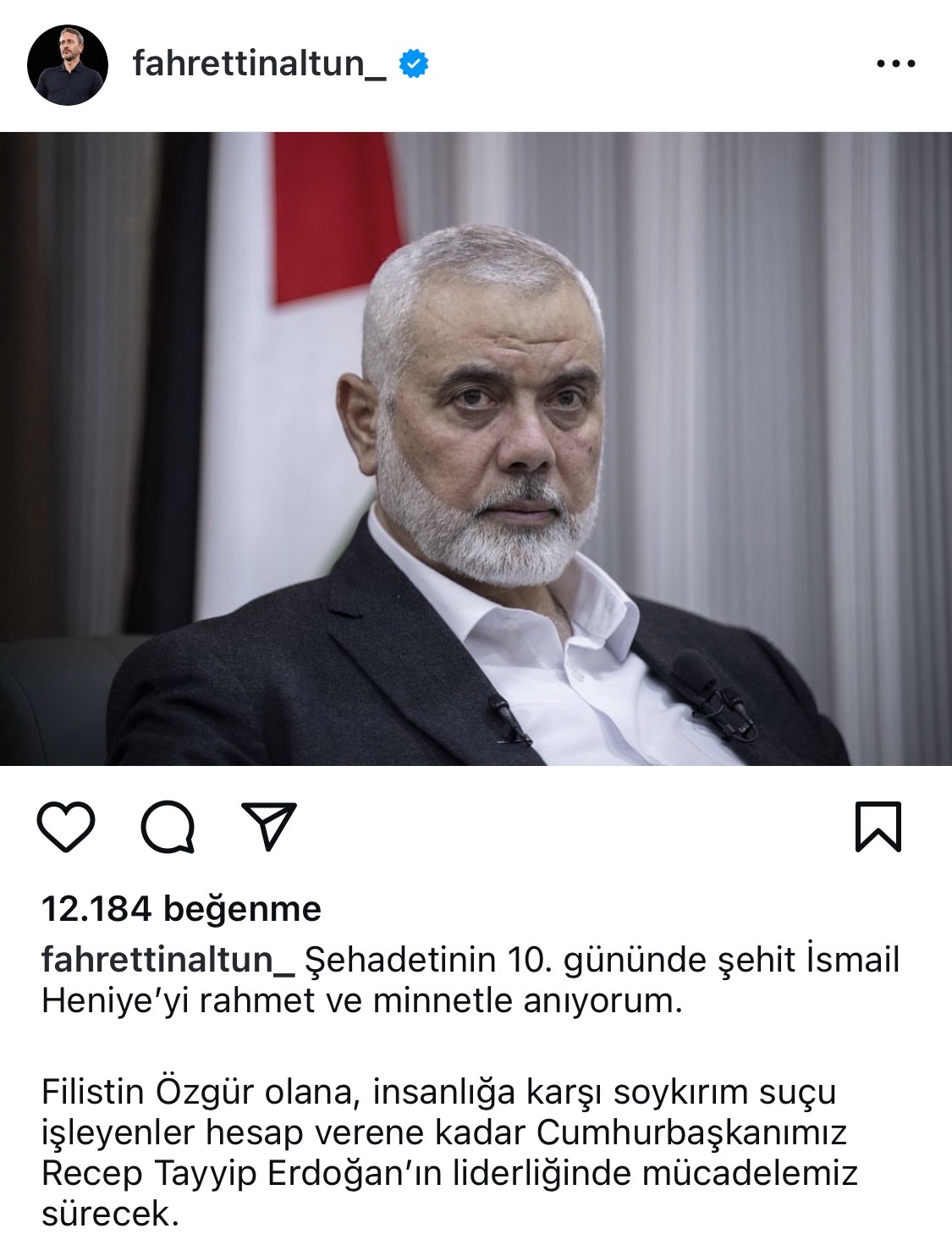Screen dimensions: 952x1245
Task: Bookmark this post
Action: 878,826
